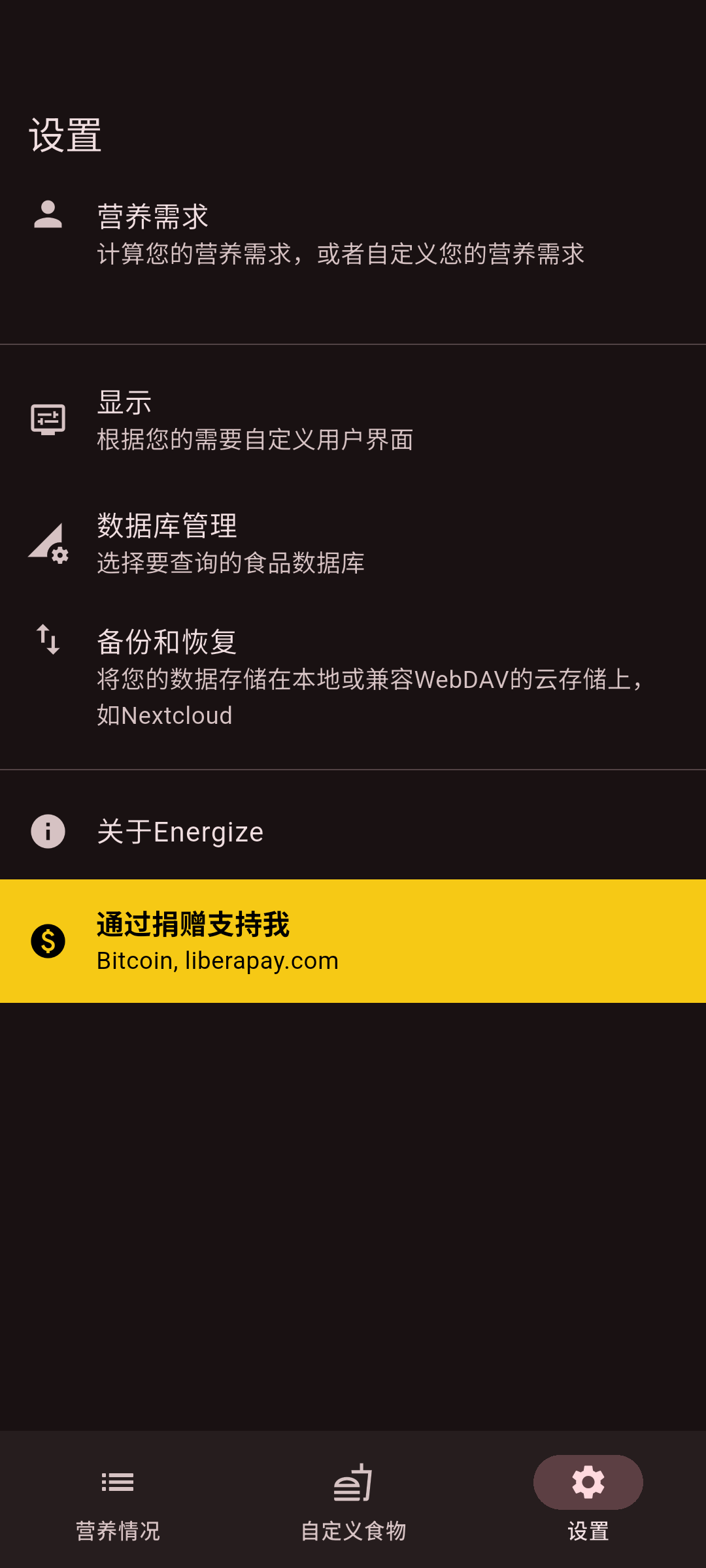Tap the 通过捐赠支持我 donation banner
Image resolution: width=706 pixels, height=1568 pixels.
pyautogui.click(x=353, y=941)
